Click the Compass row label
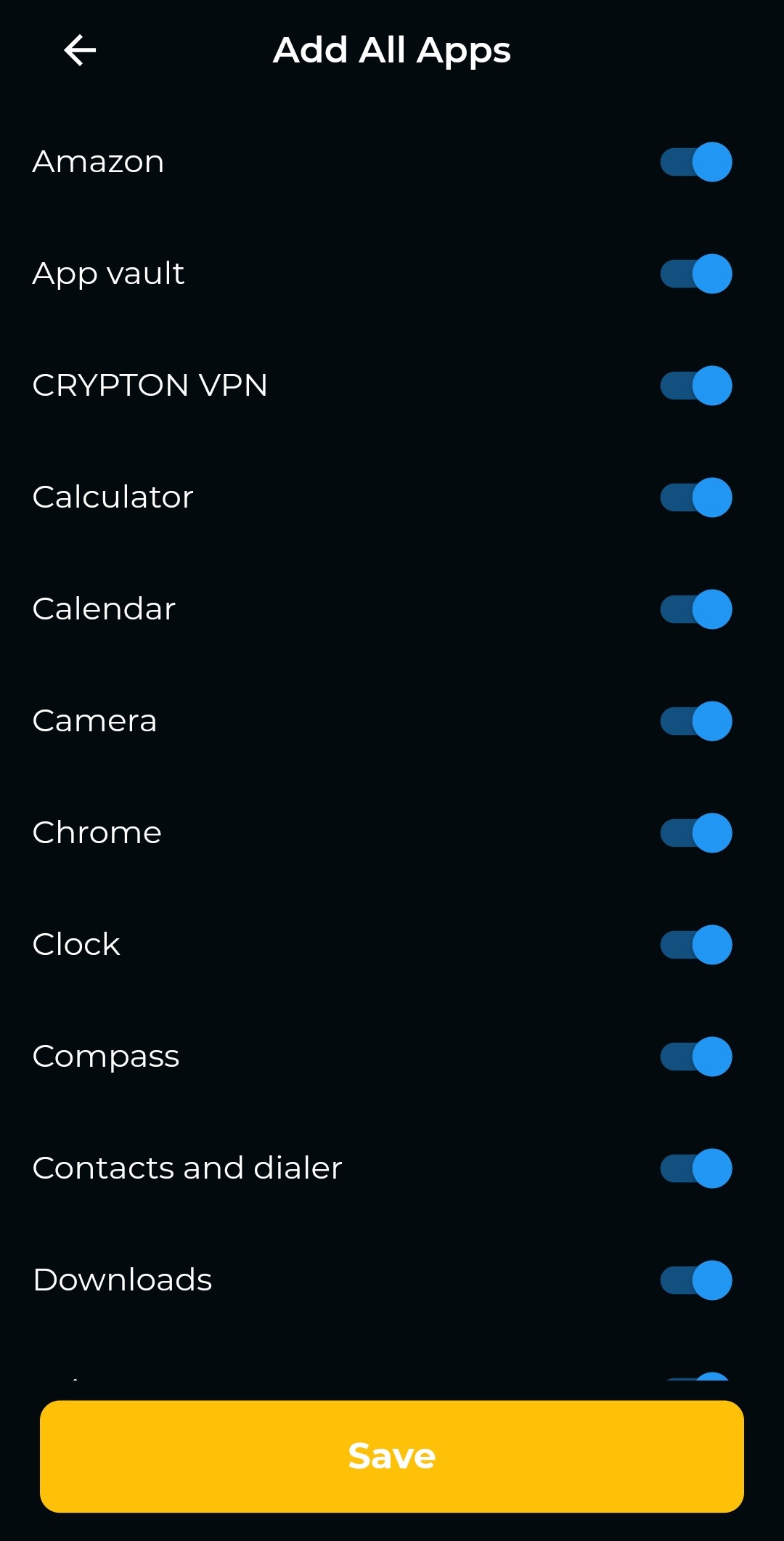 [106, 1056]
